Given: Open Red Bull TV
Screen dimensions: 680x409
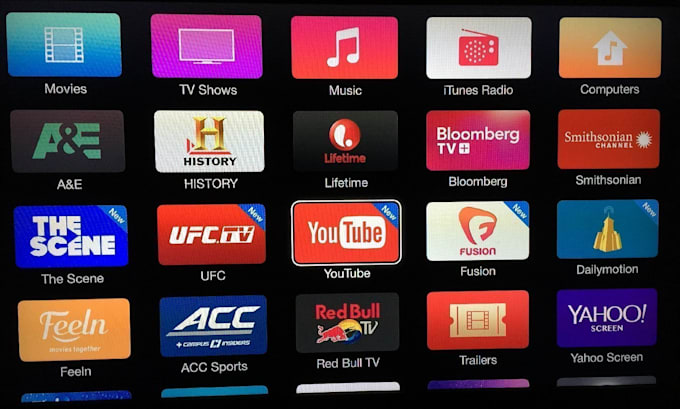Looking at the screenshot, I should coord(347,323).
